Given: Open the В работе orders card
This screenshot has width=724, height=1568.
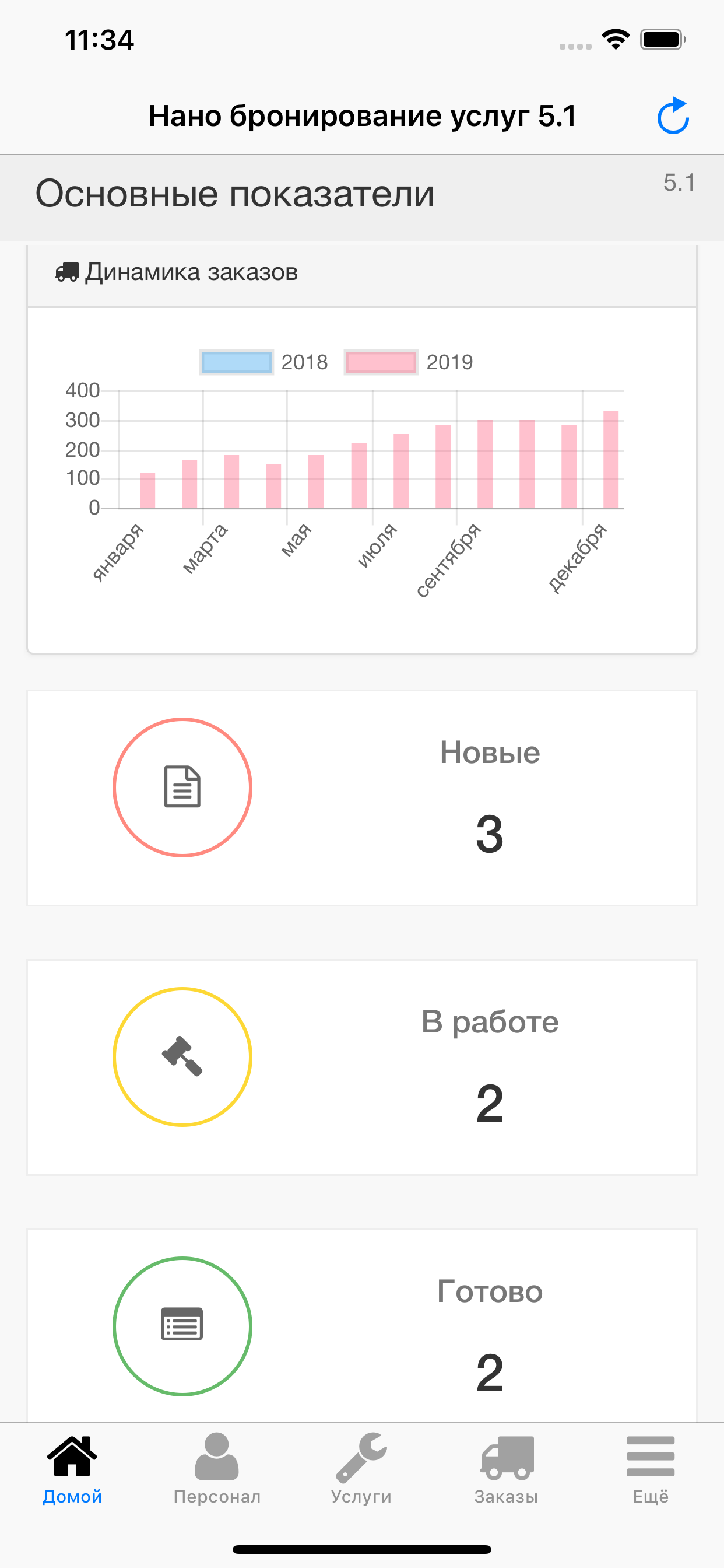Looking at the screenshot, I should point(362,1067).
